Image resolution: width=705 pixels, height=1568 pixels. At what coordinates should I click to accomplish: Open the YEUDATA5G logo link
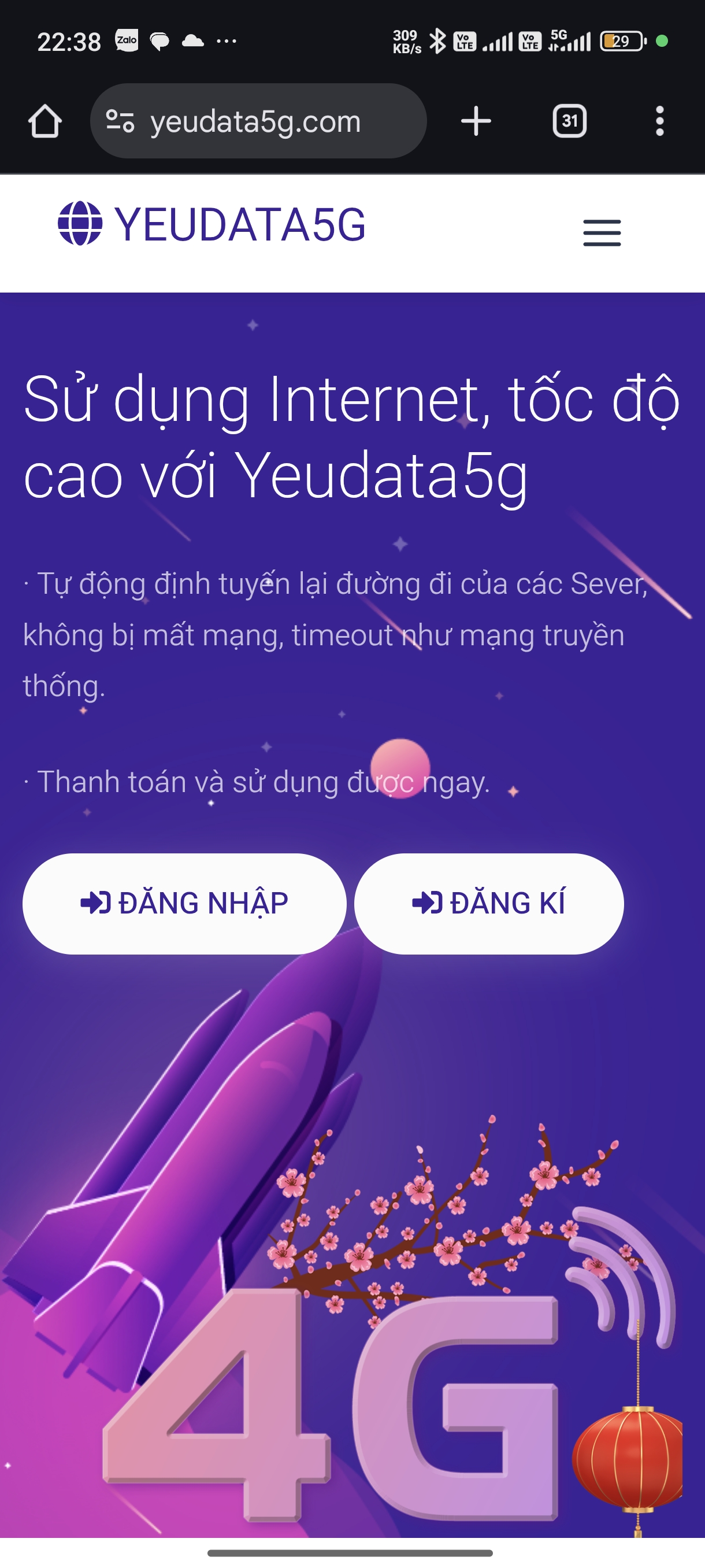click(x=211, y=224)
